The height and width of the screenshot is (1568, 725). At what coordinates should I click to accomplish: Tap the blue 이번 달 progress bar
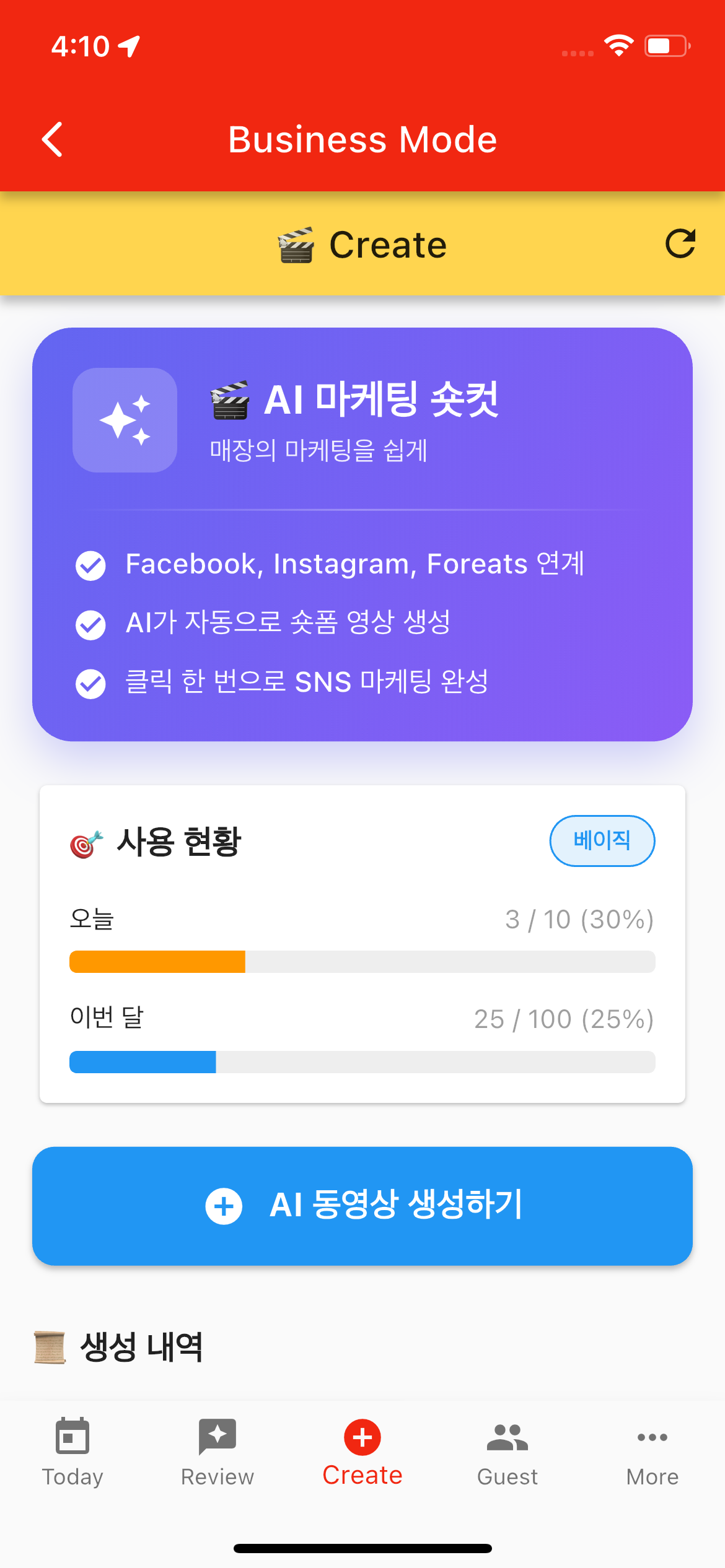(362, 1062)
